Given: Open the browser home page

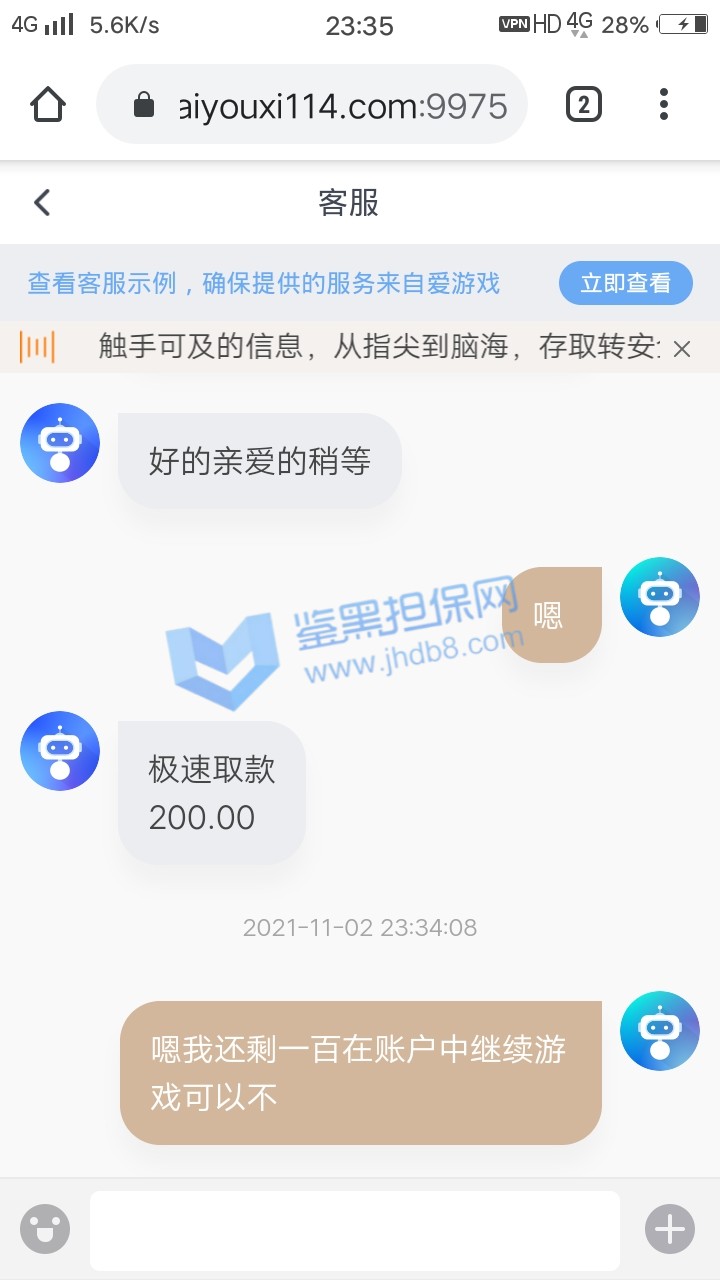Looking at the screenshot, I should pos(48,104).
